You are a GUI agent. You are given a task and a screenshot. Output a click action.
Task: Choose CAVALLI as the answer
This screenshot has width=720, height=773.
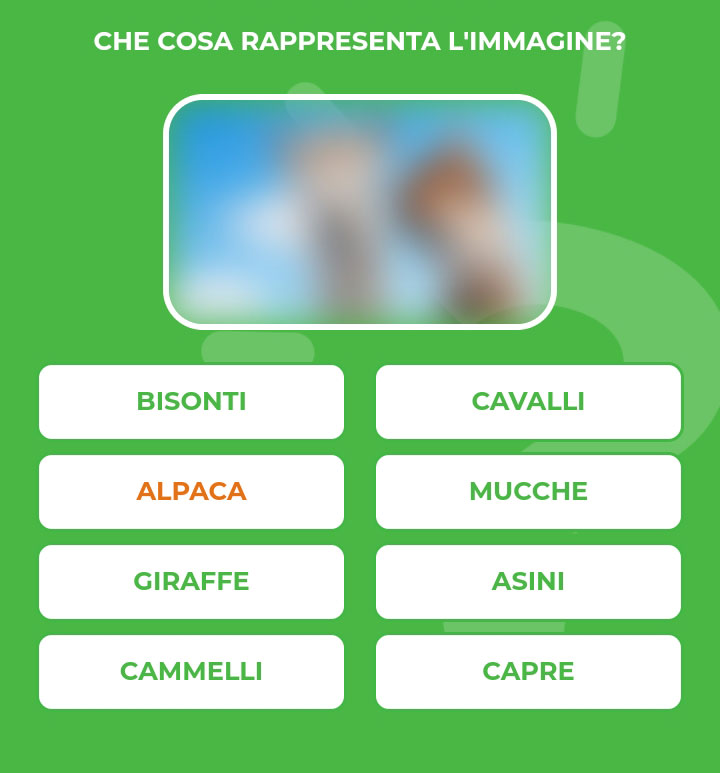coord(528,401)
